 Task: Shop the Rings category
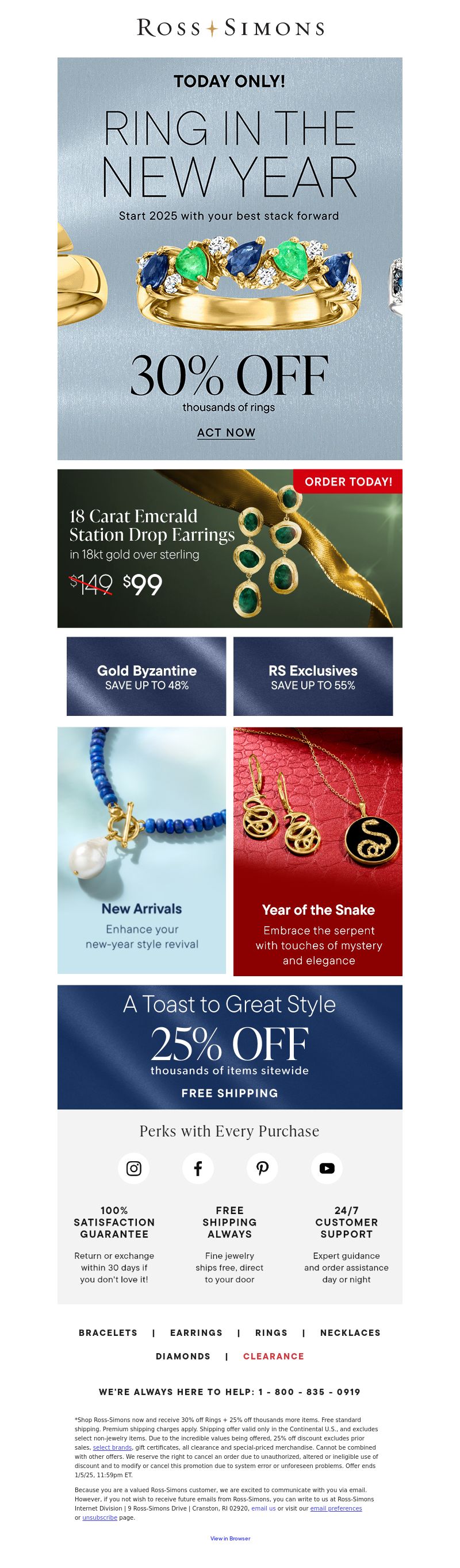271,1332
